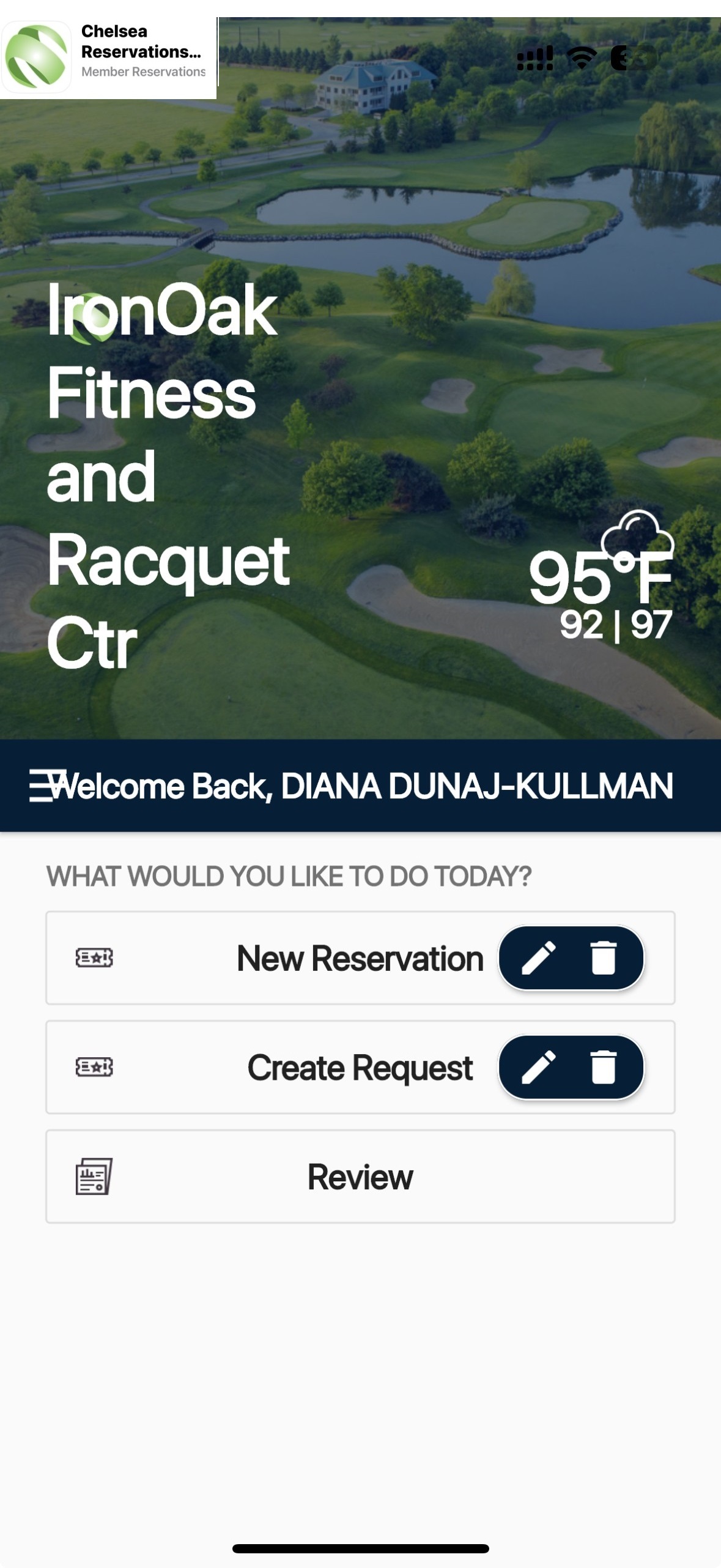The height and width of the screenshot is (1568, 721).
Task: Edit via pencil icon on New Reservation
Action: tap(538, 958)
